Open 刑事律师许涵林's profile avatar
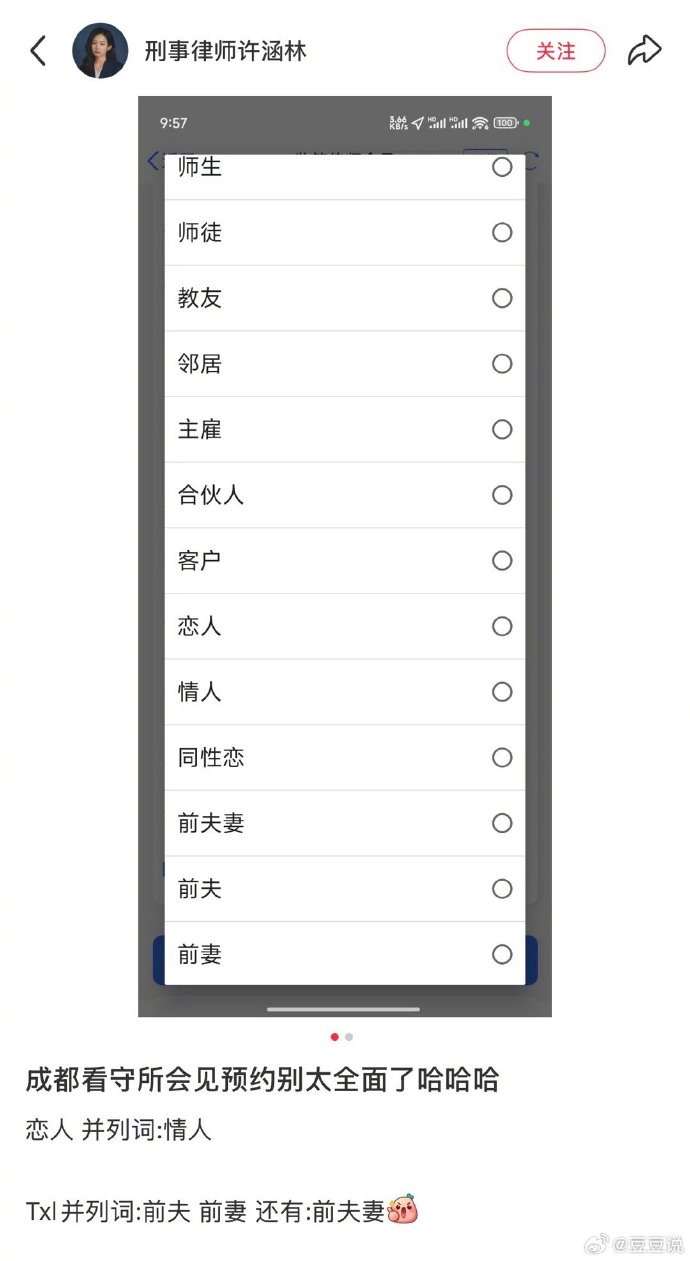This screenshot has height=1261, width=690. click(100, 50)
